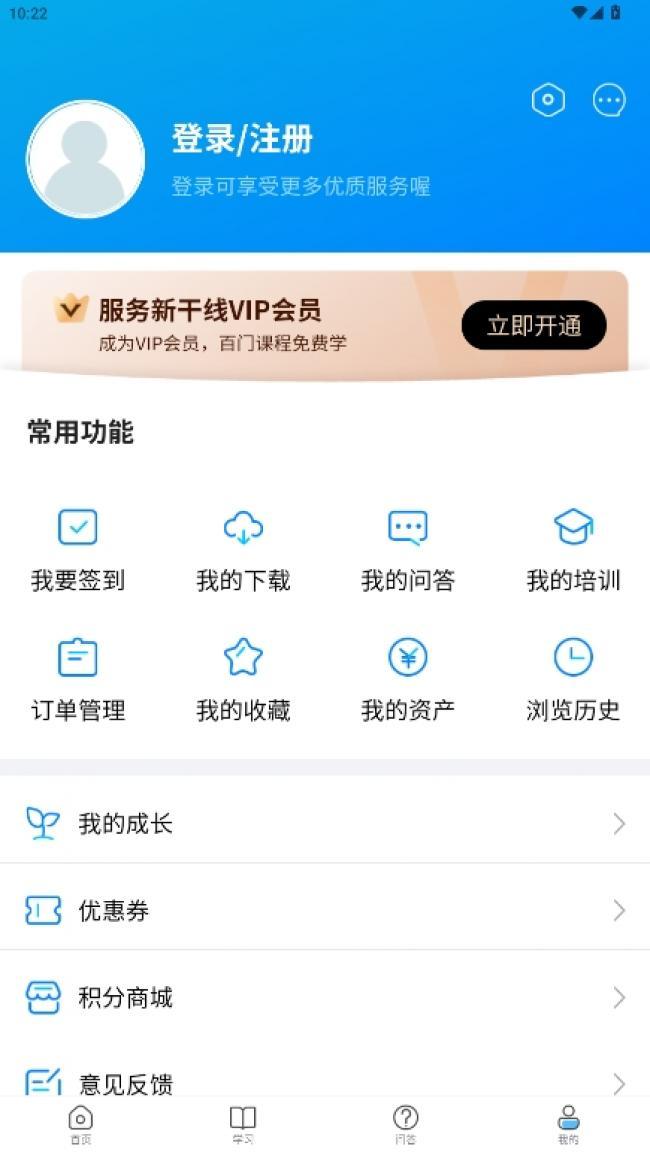Open the settings hexagon icon
The width and height of the screenshot is (650, 1155).
(x=548, y=100)
